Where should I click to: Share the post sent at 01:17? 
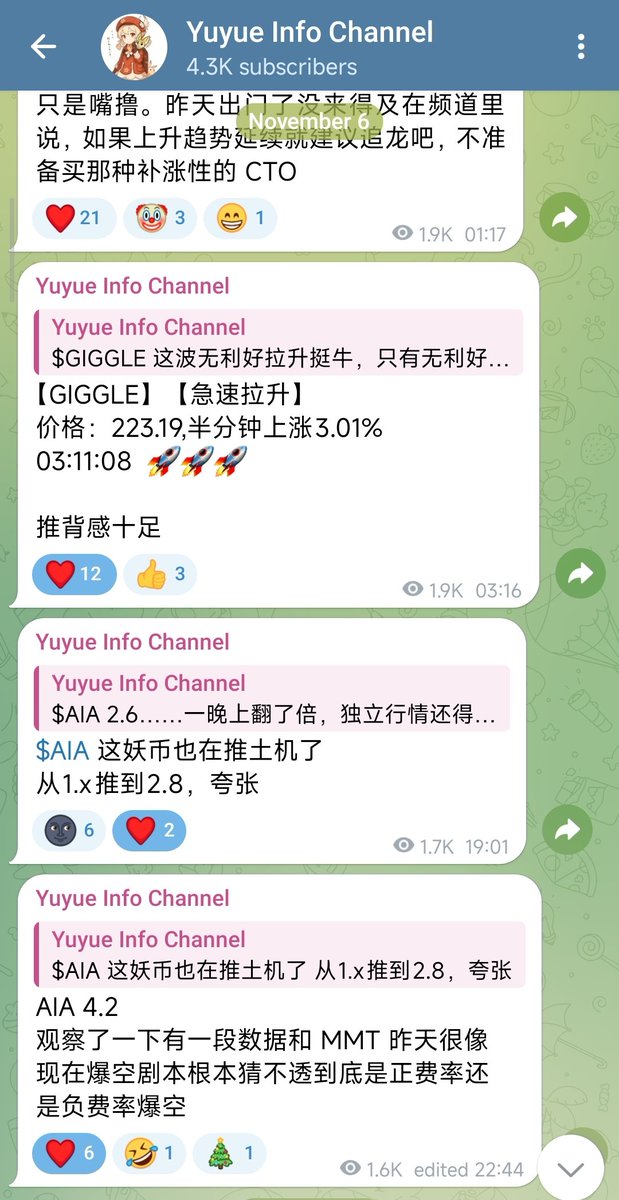pos(565,219)
